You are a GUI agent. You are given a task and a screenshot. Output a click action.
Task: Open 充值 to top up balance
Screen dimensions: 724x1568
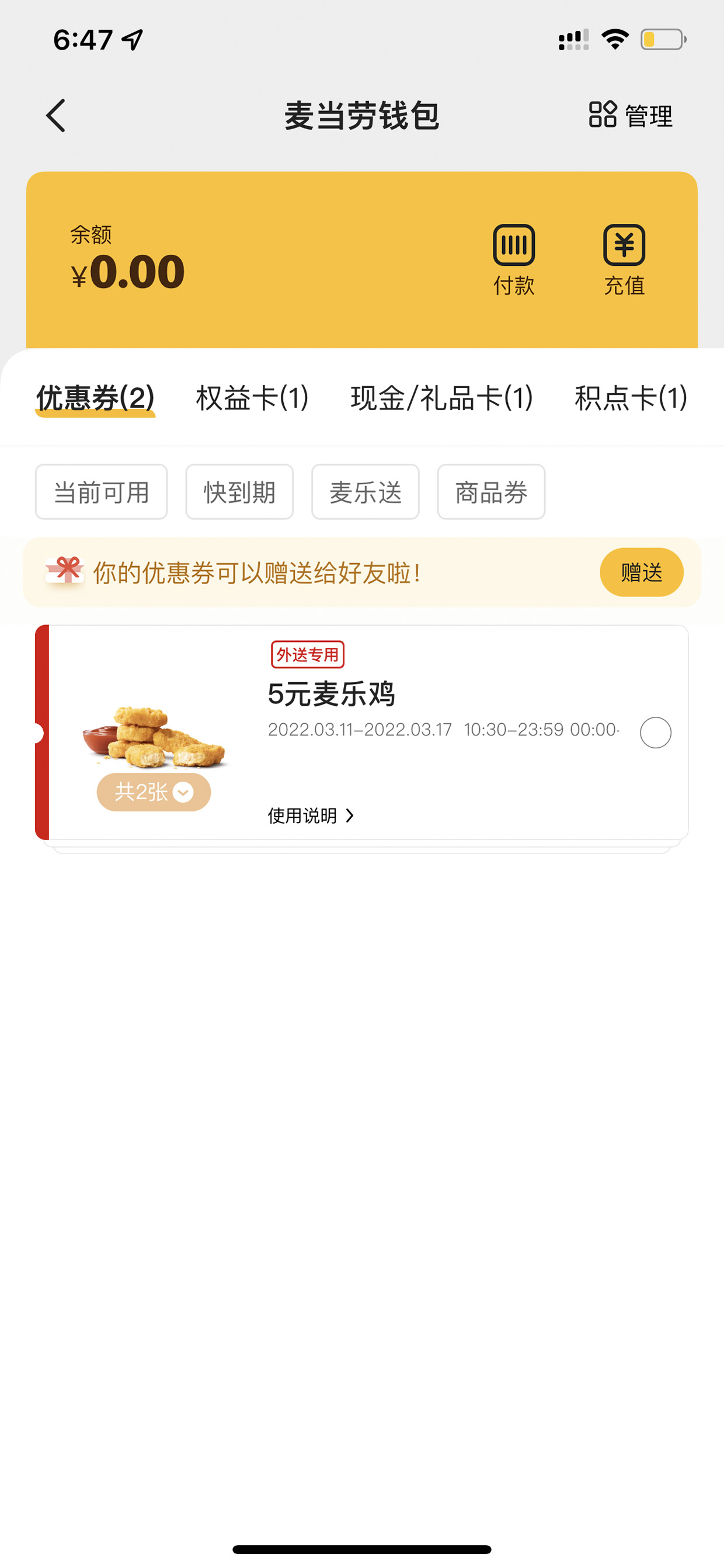[x=624, y=260]
